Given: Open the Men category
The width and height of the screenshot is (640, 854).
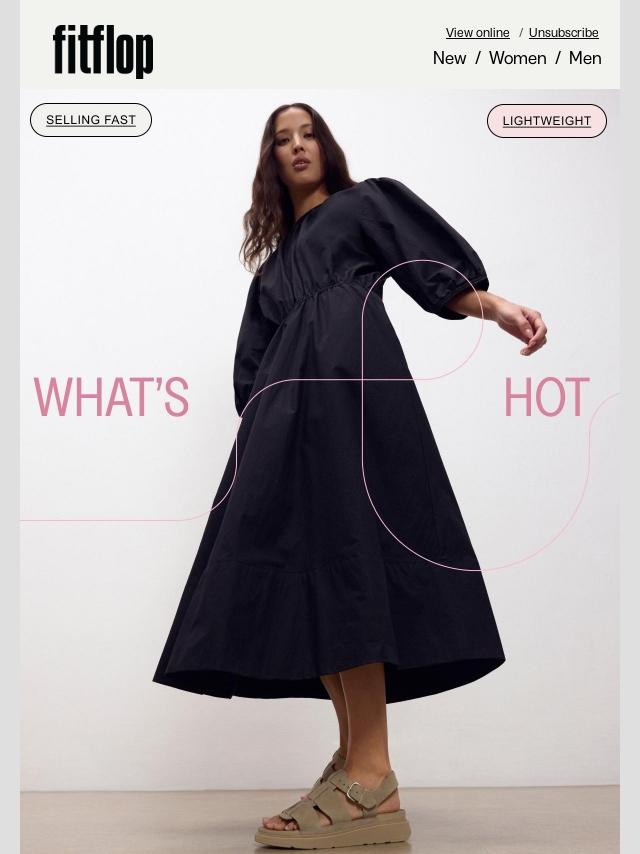Looking at the screenshot, I should (x=585, y=58).
